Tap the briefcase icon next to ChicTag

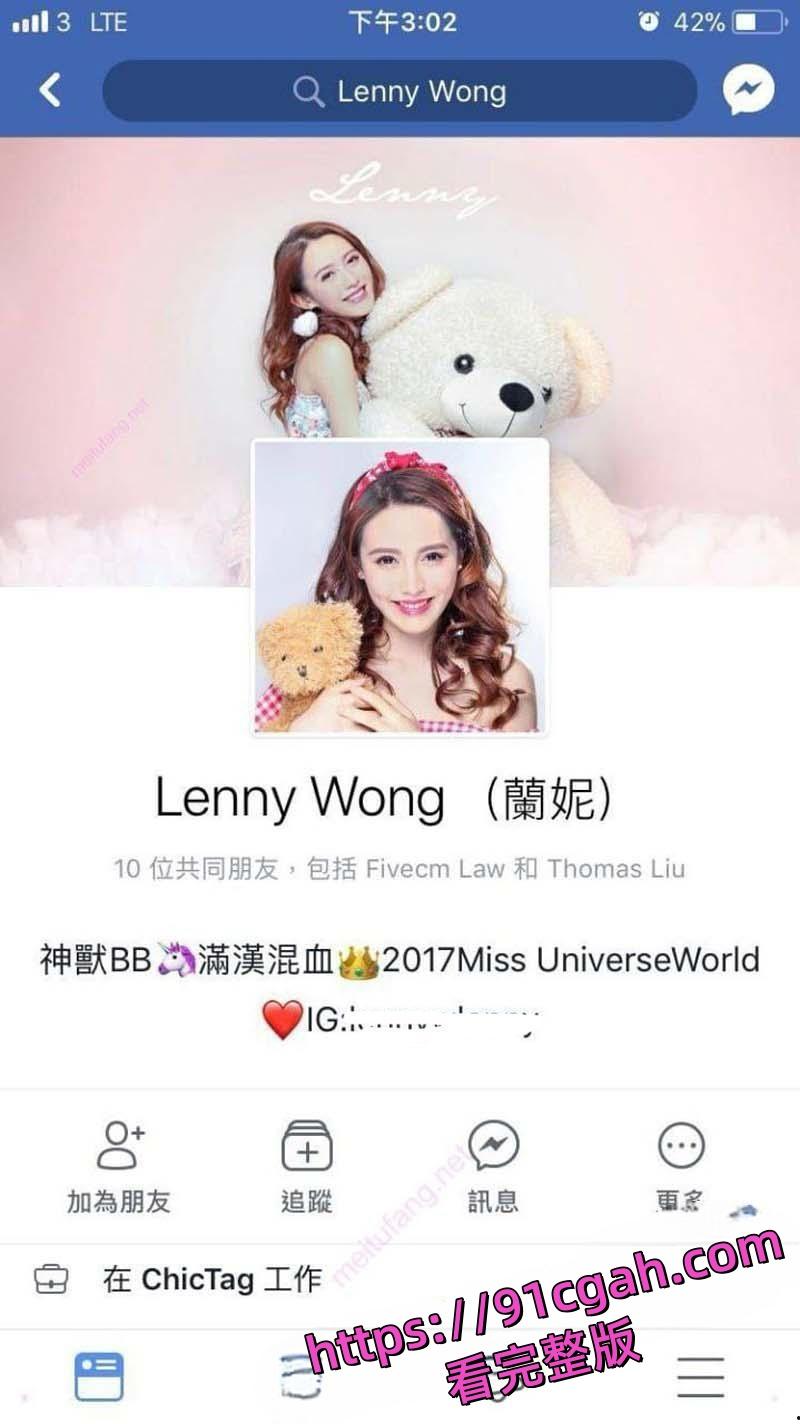point(50,1276)
